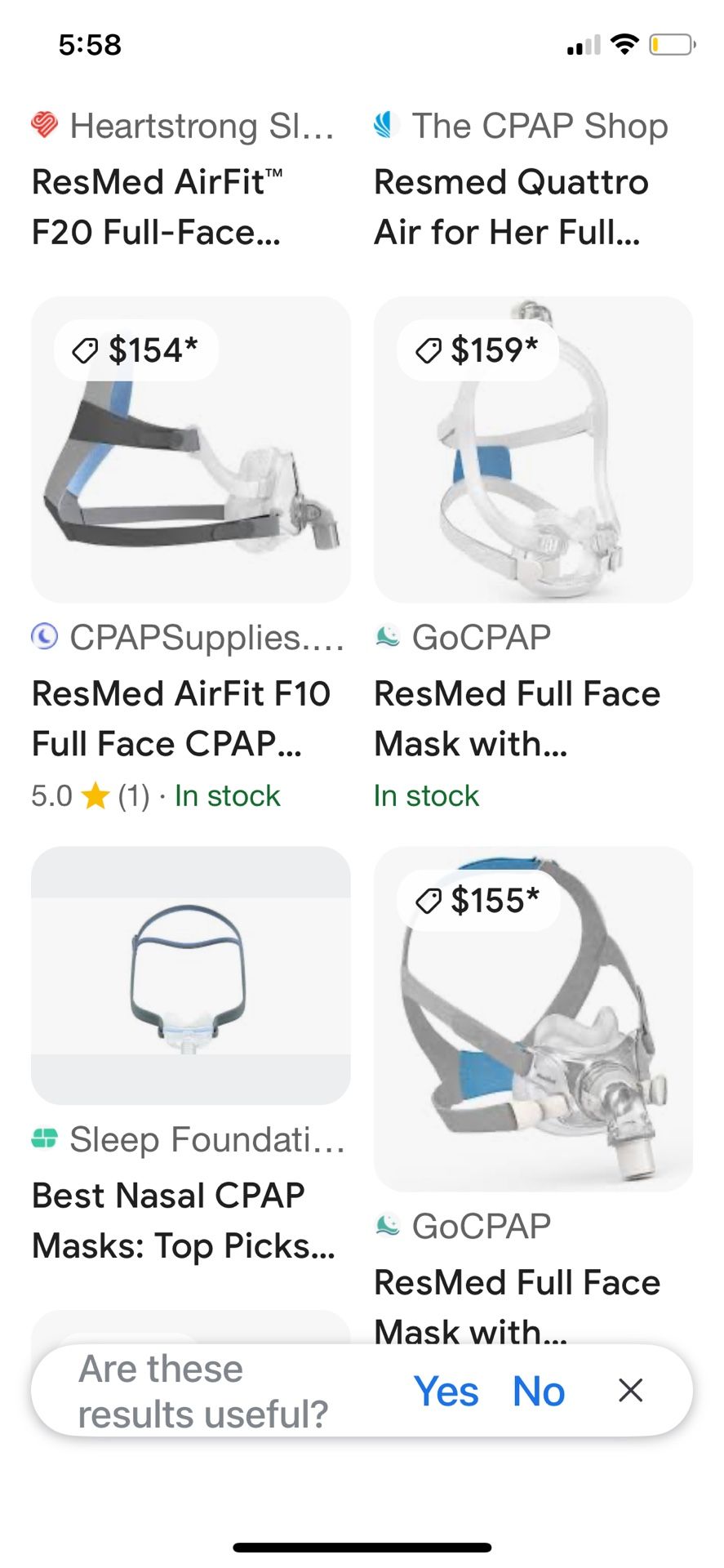
Task: Open The CPAP Shop Quattro Air result
Action: coord(510,206)
